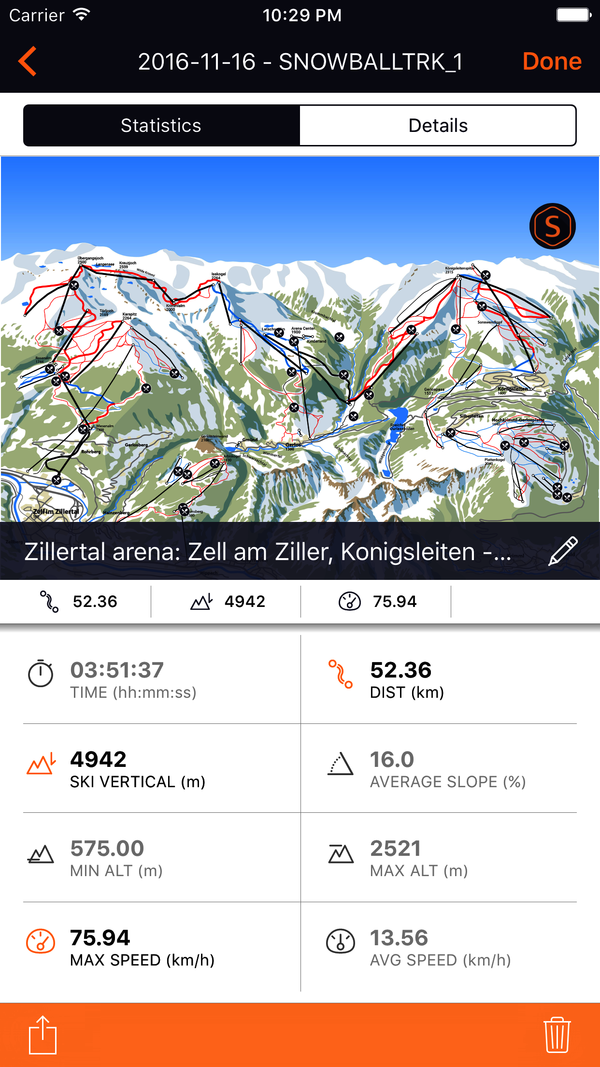Share this track
The height and width of the screenshot is (1067, 600).
(42, 1034)
